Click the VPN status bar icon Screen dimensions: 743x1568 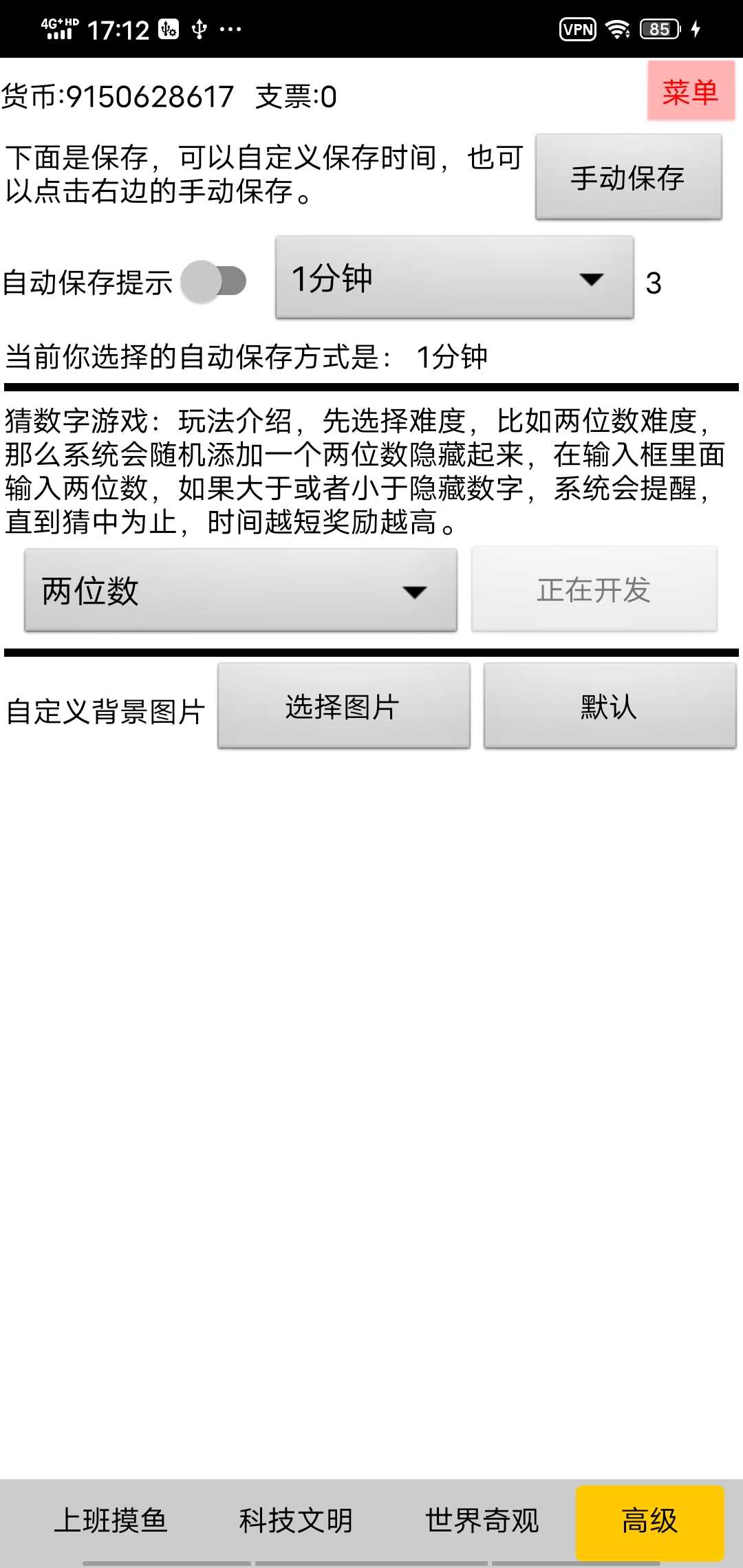(x=577, y=28)
